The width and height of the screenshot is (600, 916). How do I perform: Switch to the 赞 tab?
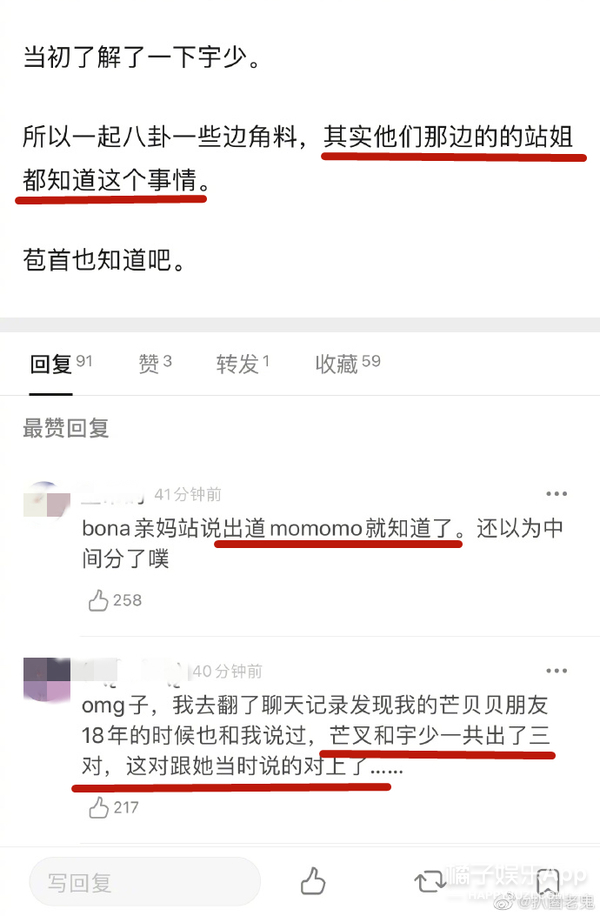tap(154, 364)
